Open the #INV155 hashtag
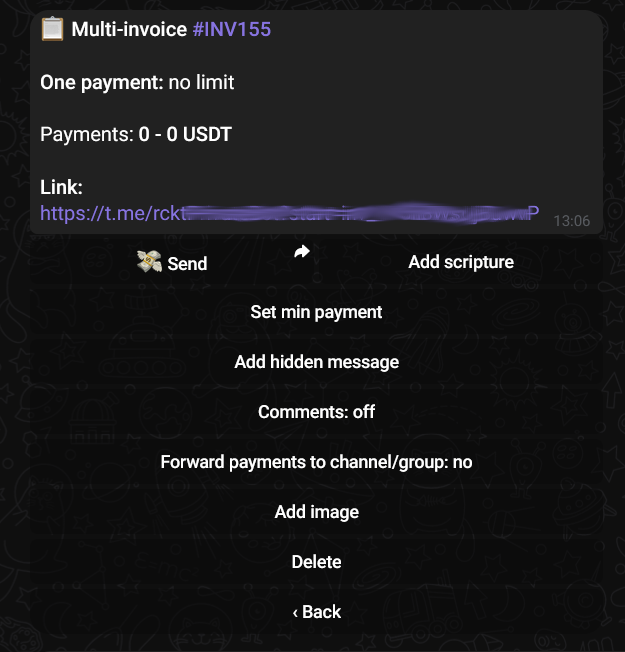The image size is (625, 652). pyautogui.click(x=232, y=29)
